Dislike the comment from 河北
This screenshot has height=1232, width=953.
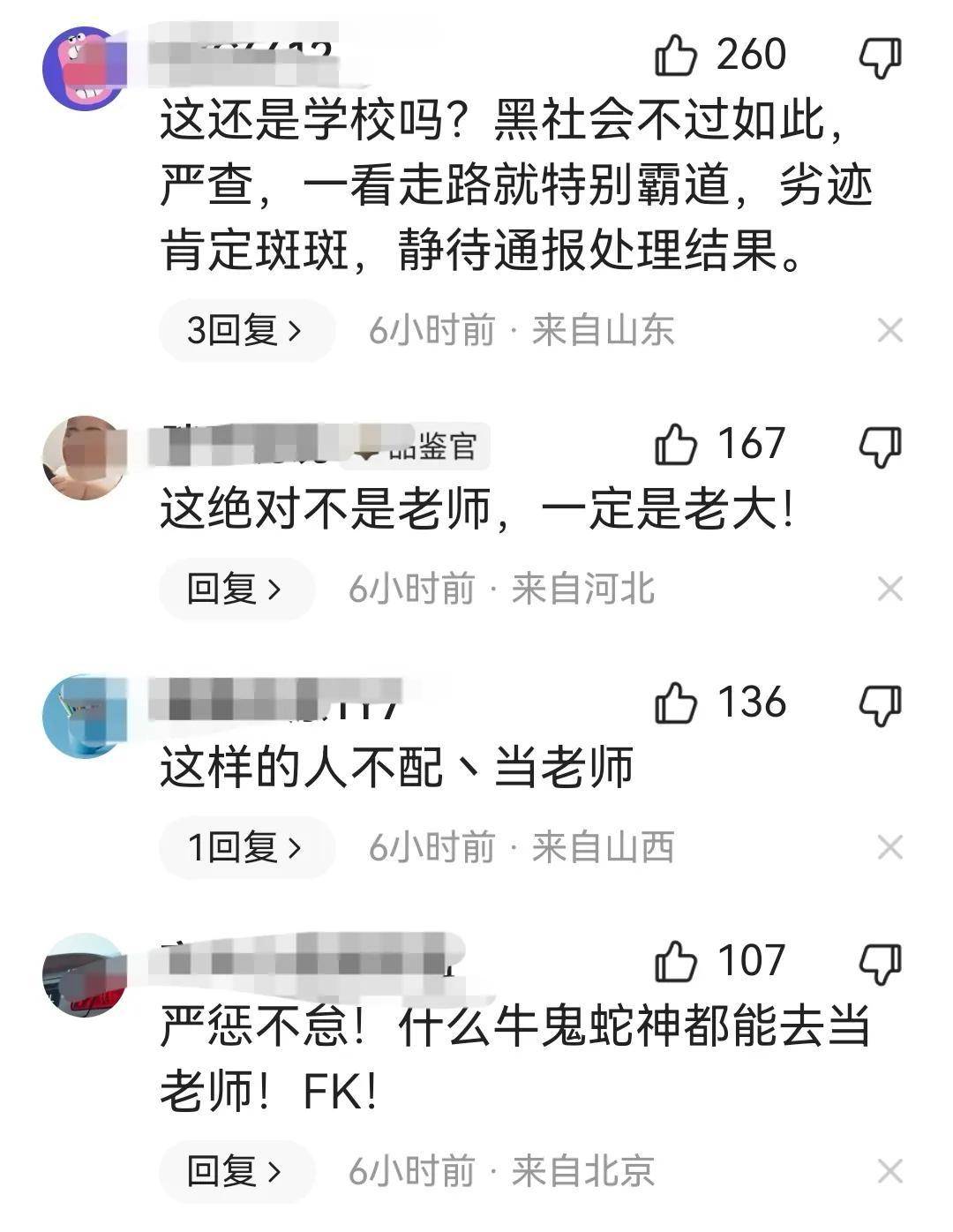tap(880, 446)
